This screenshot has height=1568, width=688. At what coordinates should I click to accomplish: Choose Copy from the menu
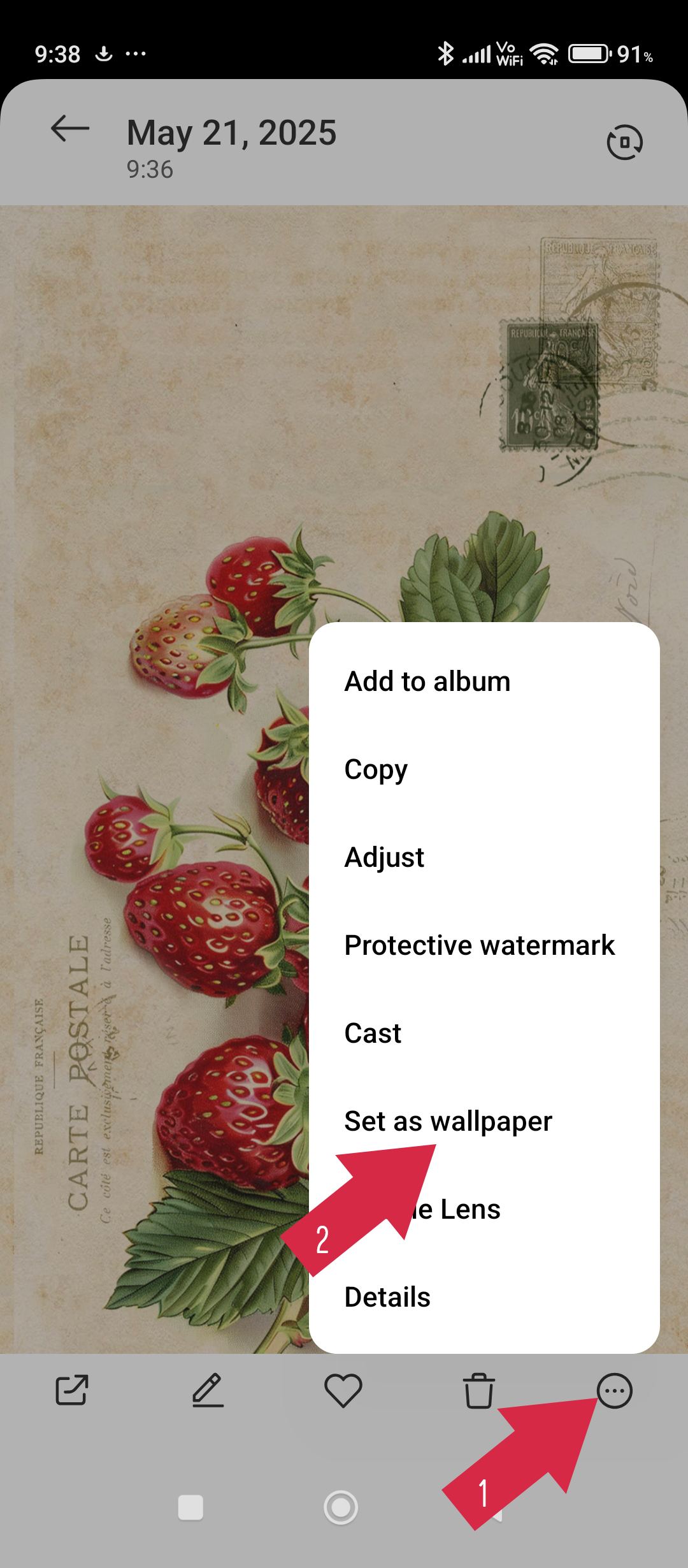pos(484,769)
